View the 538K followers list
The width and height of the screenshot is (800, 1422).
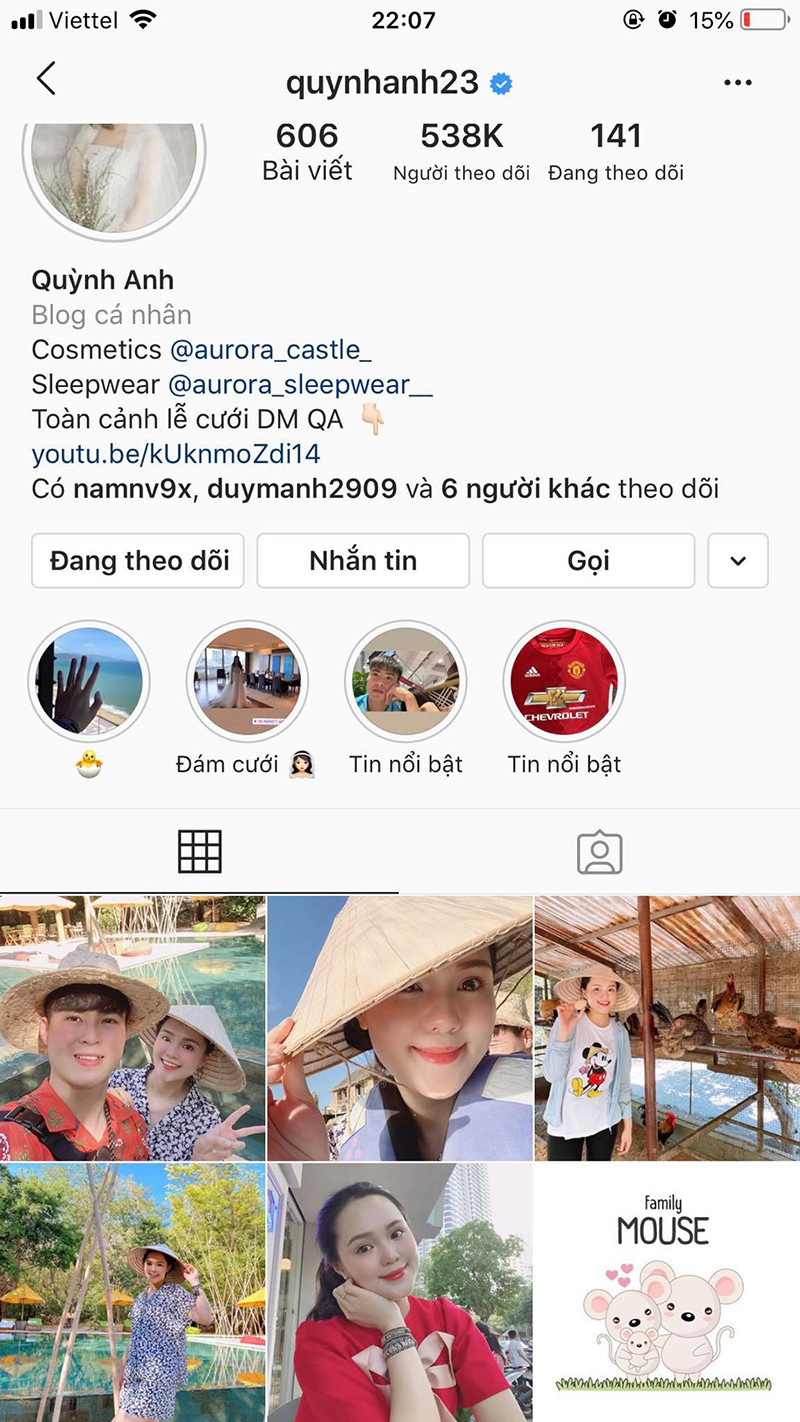pyautogui.click(x=461, y=152)
